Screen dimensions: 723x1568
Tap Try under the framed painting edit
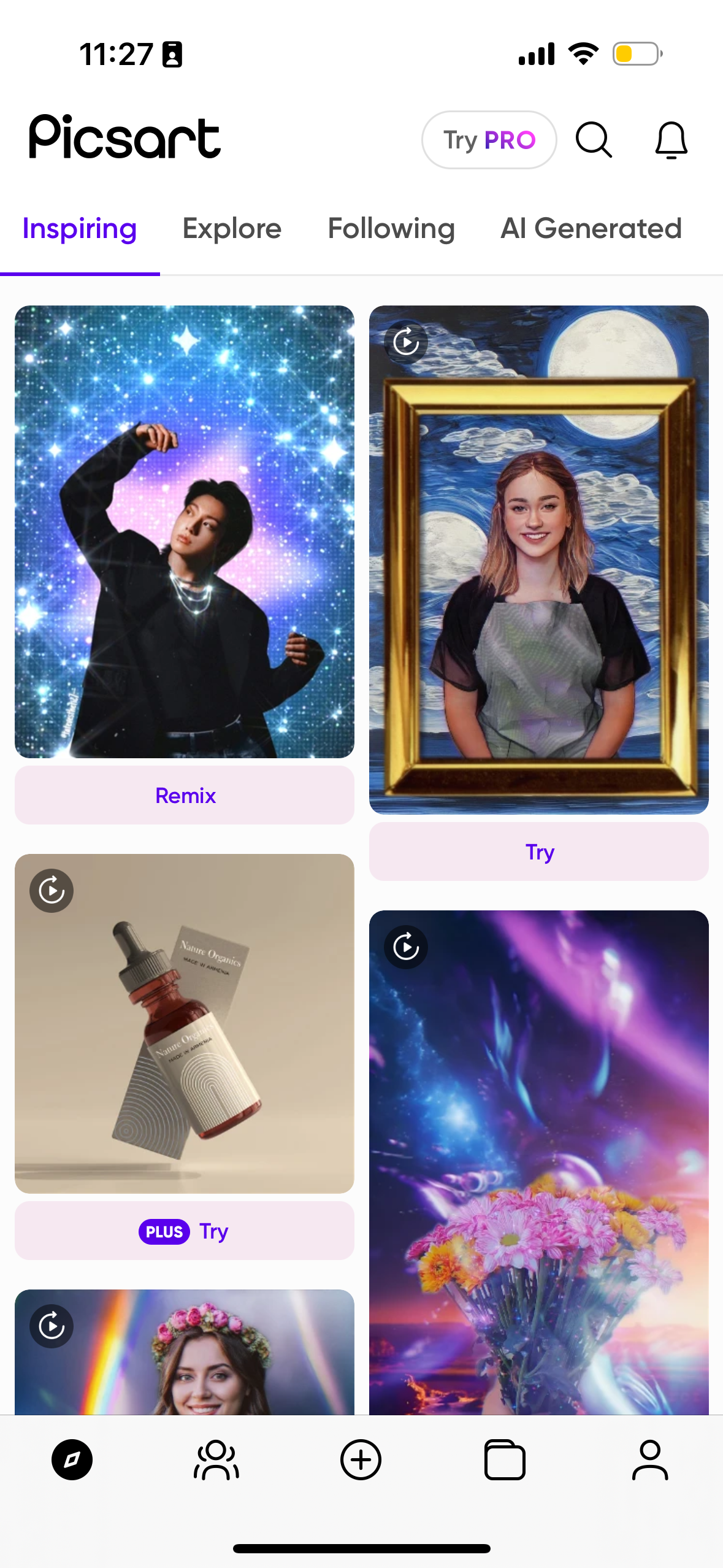(x=538, y=851)
